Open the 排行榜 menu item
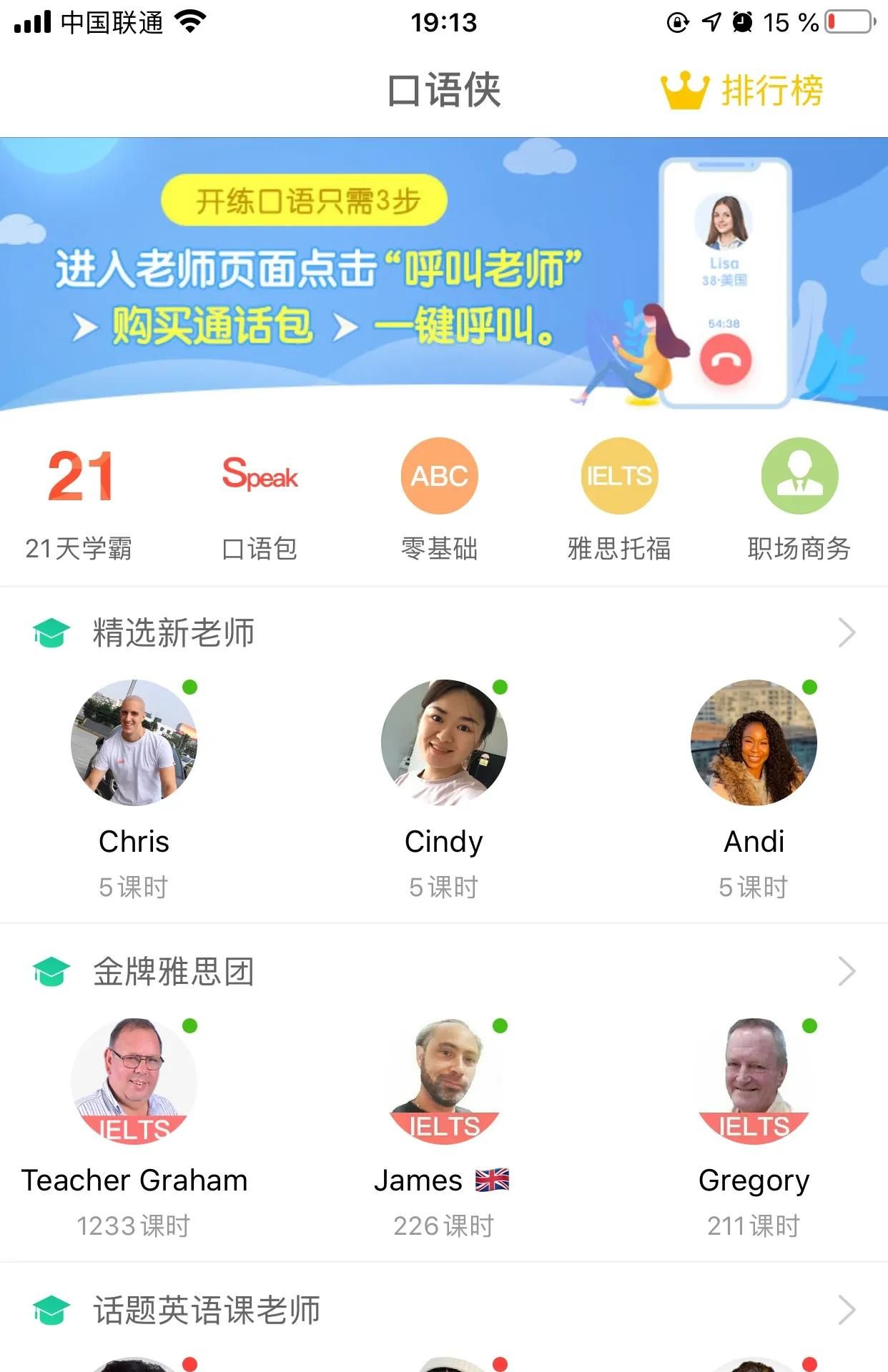The width and height of the screenshot is (888, 1372). 771,91
